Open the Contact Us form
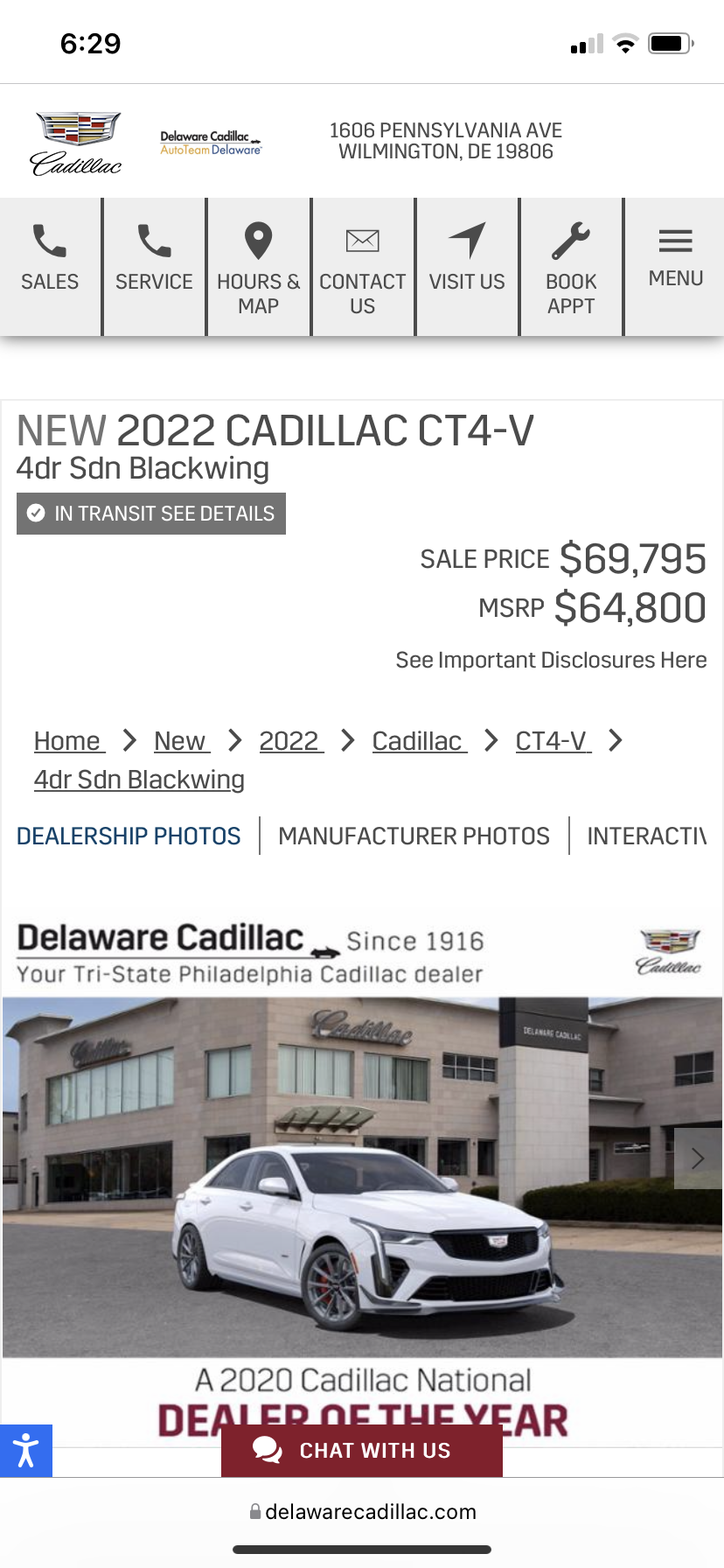Image resolution: width=724 pixels, height=1568 pixels. 362,266
